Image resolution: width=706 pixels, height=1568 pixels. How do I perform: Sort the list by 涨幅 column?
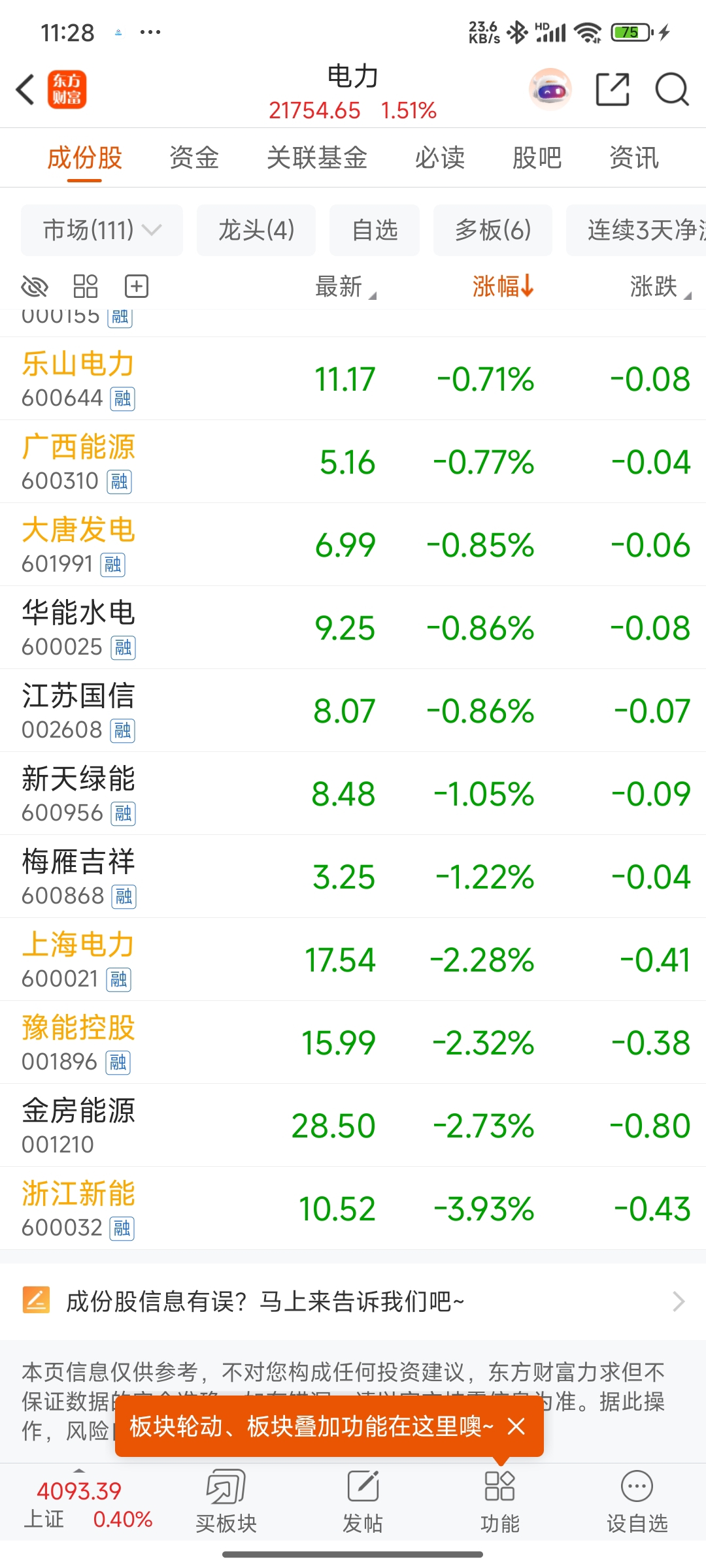(x=503, y=286)
